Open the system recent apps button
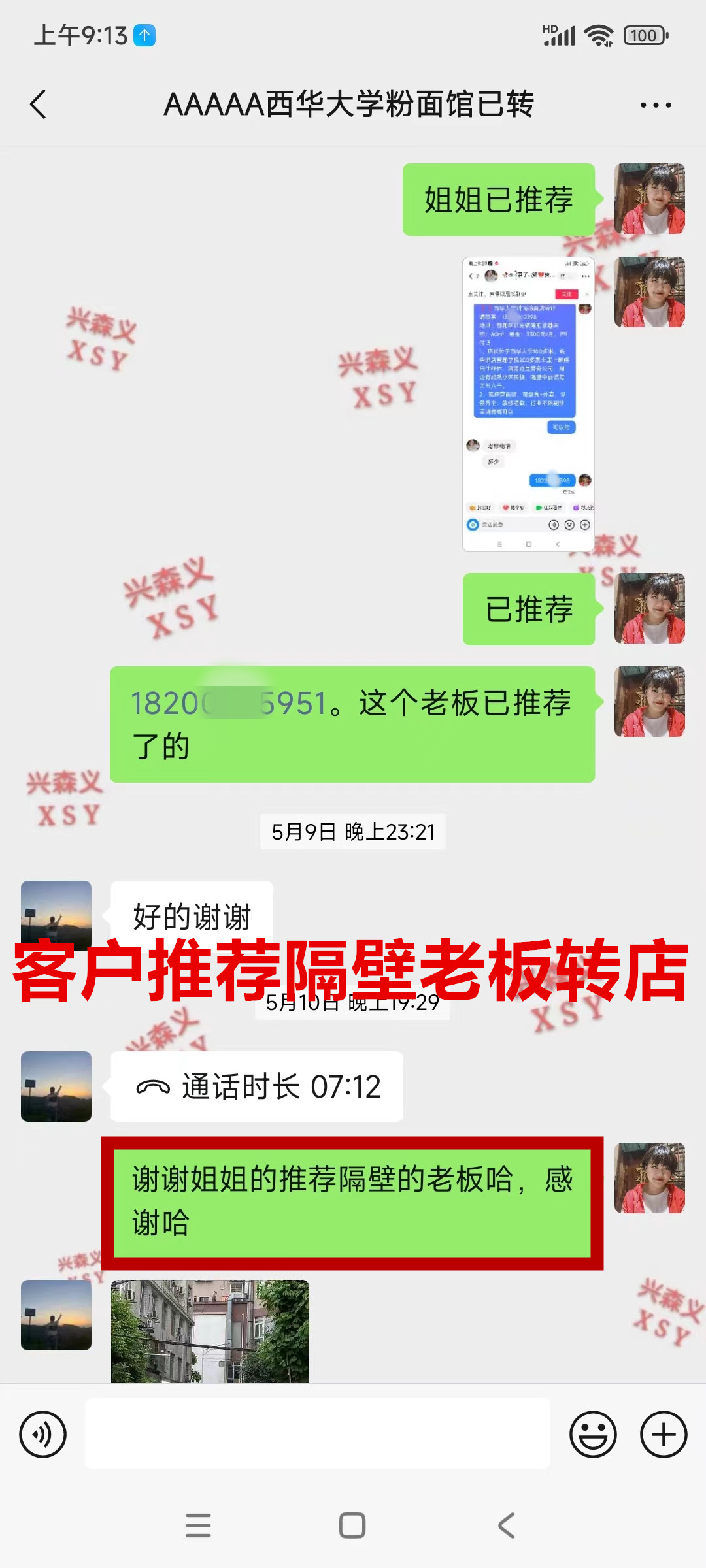 [x=198, y=1526]
